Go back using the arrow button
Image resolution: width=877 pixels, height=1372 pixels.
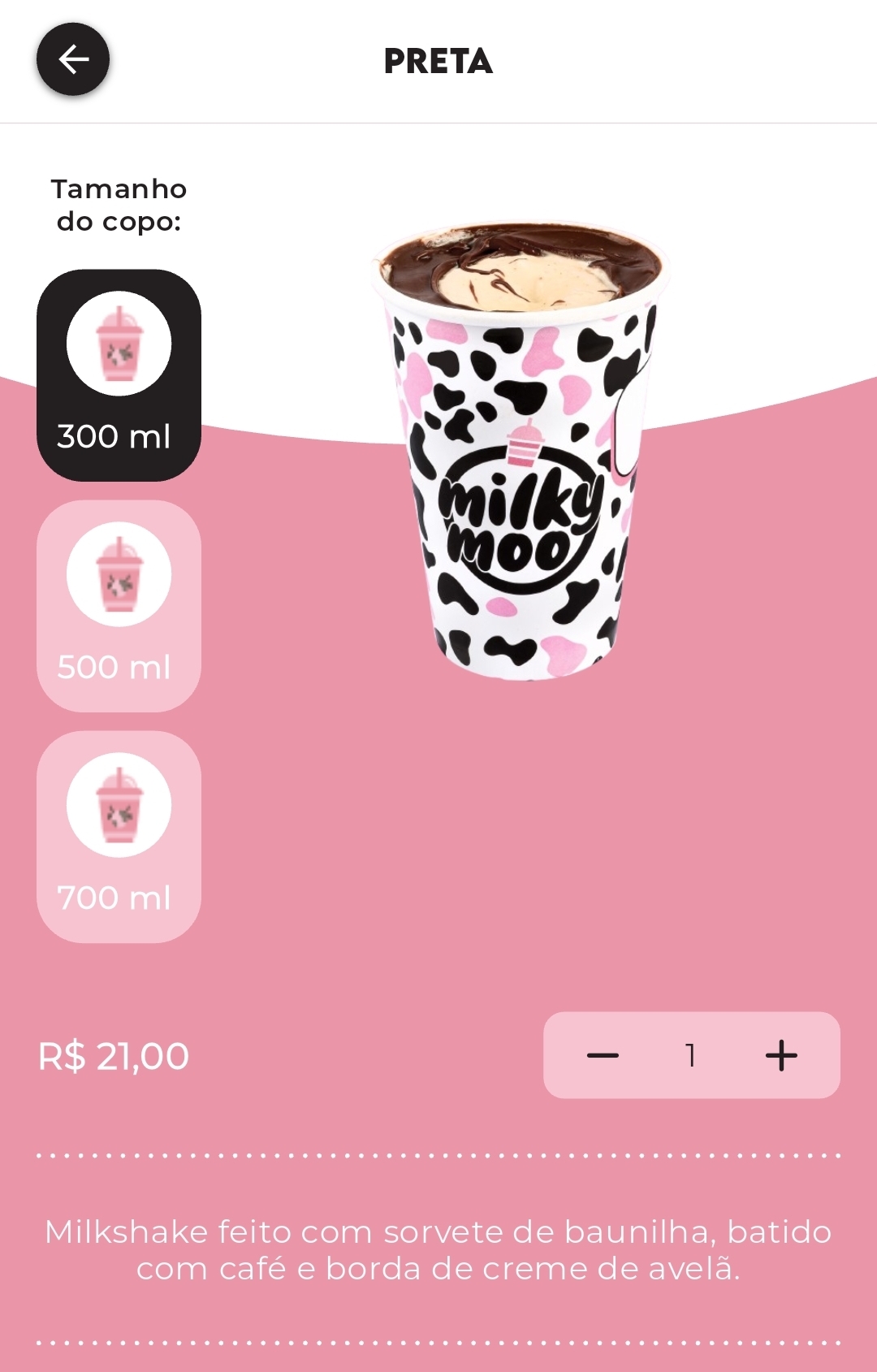pyautogui.click(x=73, y=59)
